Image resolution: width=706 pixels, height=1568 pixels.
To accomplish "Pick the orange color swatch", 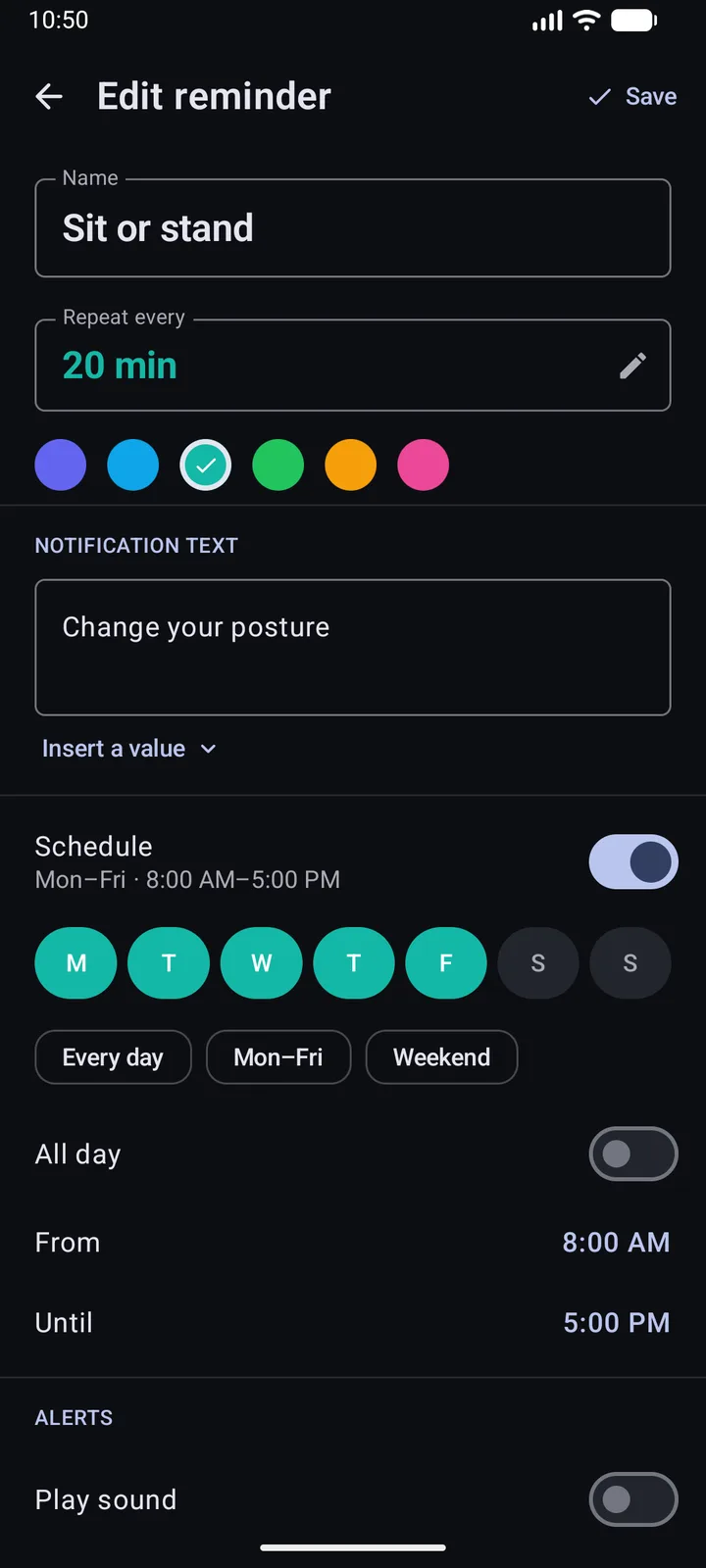I will coord(351,465).
